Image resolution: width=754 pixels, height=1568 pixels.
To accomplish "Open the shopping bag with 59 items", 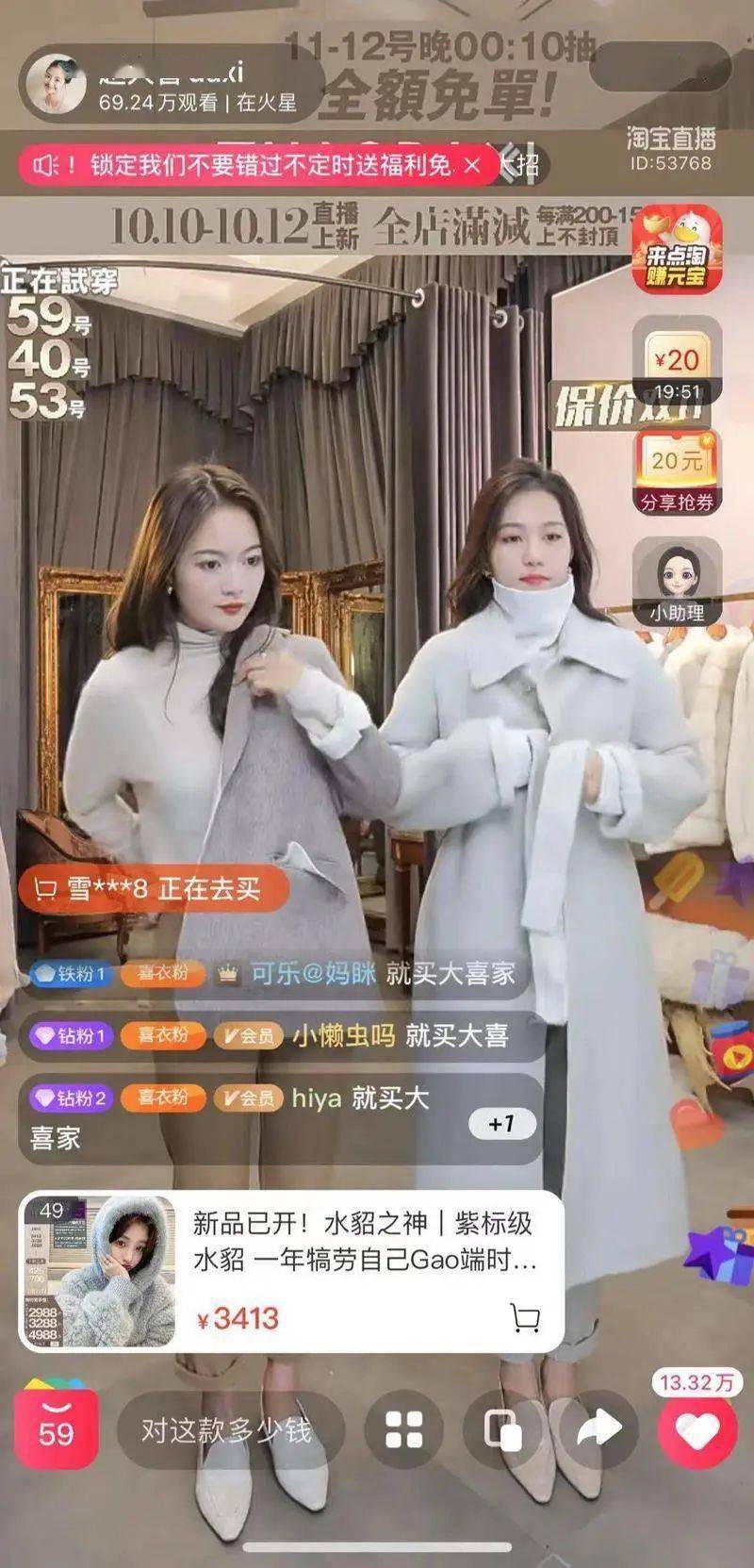I will (x=57, y=1428).
